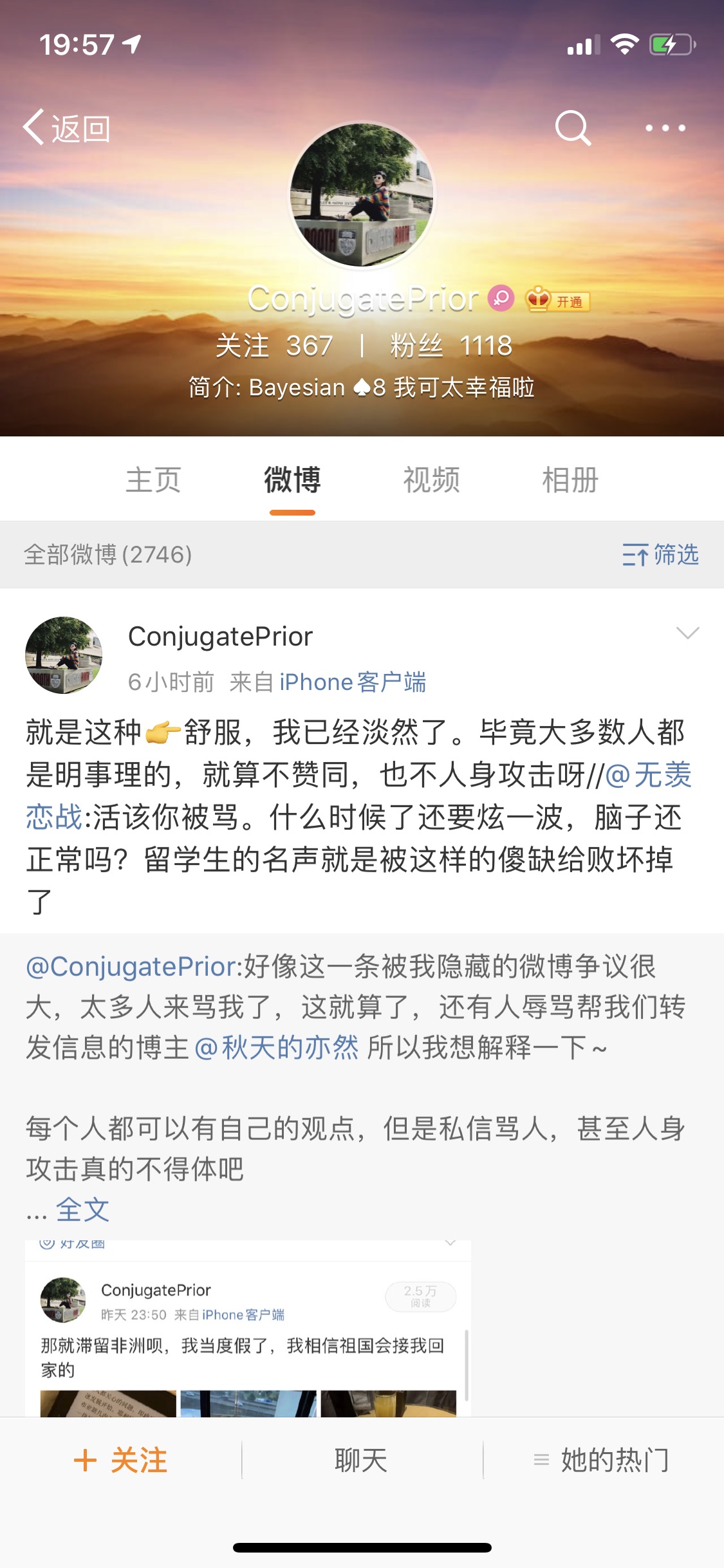Go back using the 返回 button
724x1568 pixels.
click(x=67, y=128)
